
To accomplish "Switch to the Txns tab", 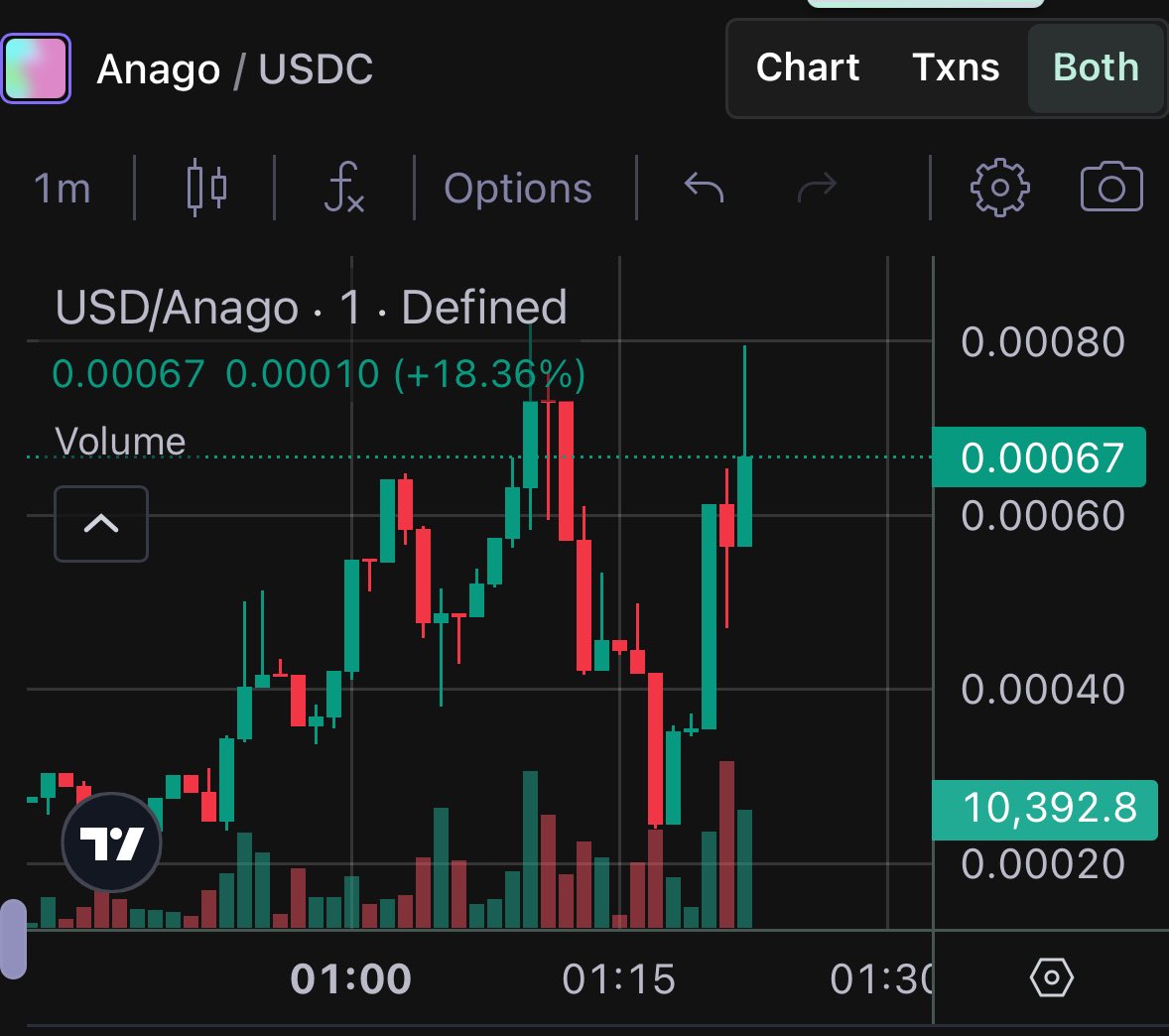I will click(x=956, y=67).
